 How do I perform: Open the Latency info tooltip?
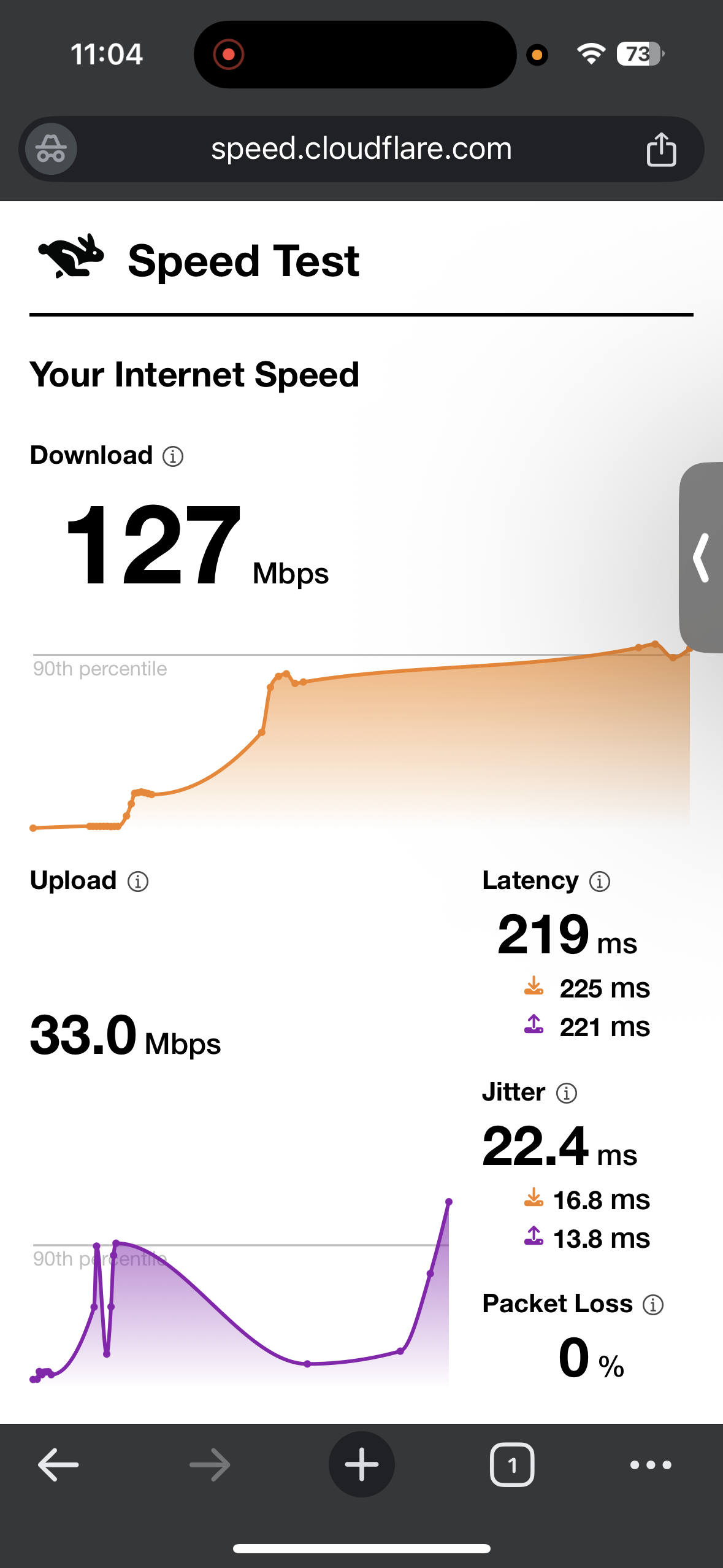pyautogui.click(x=599, y=882)
